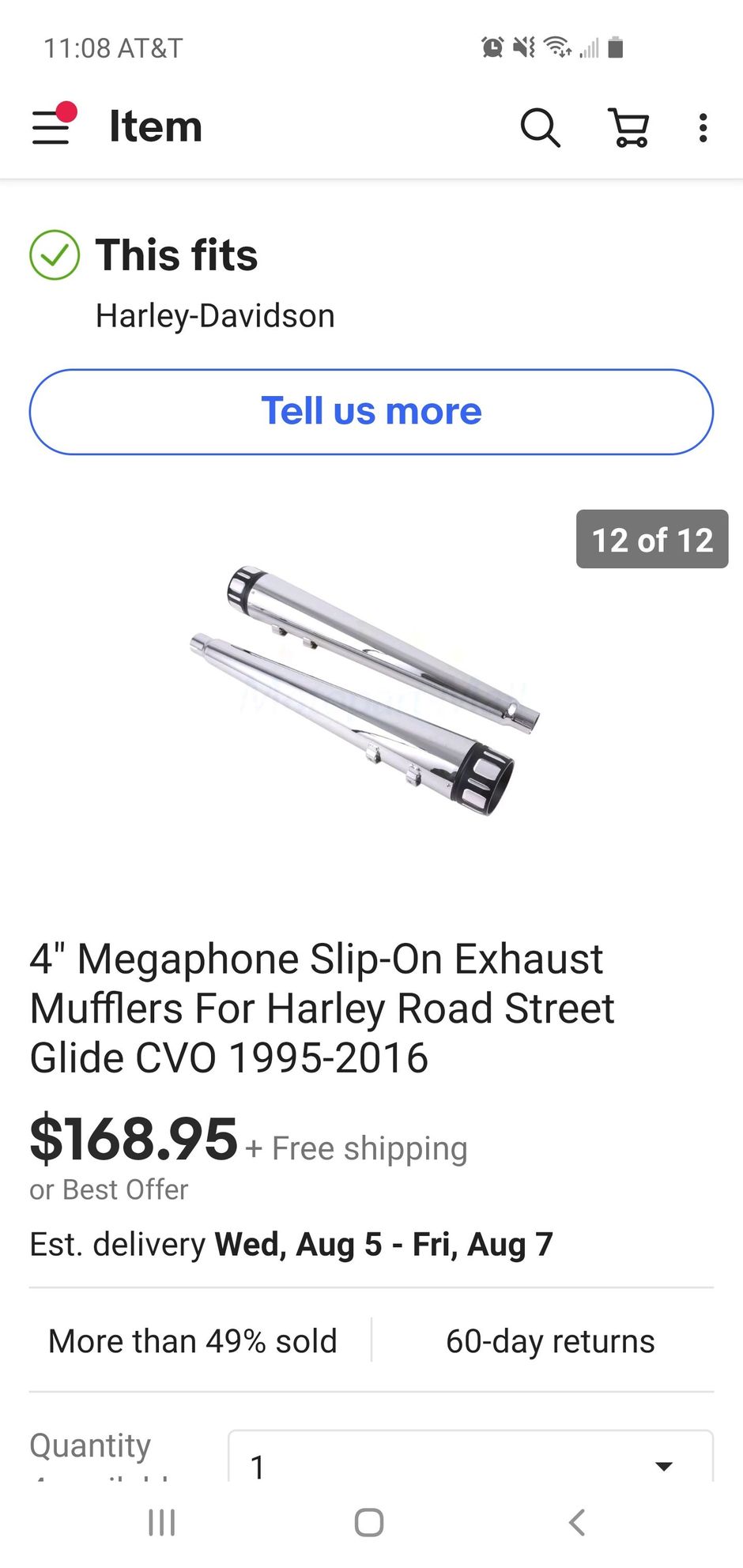Screen dimensions: 743x1568
Task: Go back with system back button
Action: point(577,1522)
